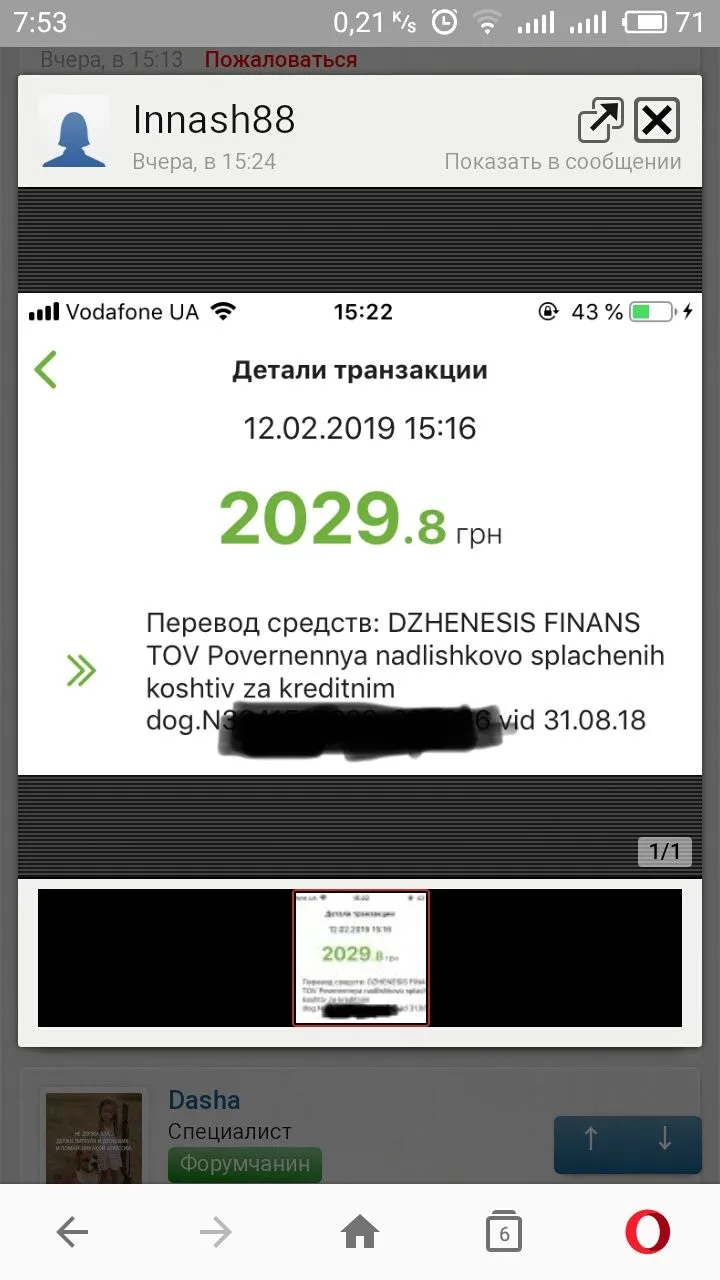Image resolution: width=720 pixels, height=1280 pixels.
Task: Open Innash88's profile
Action: [x=214, y=120]
